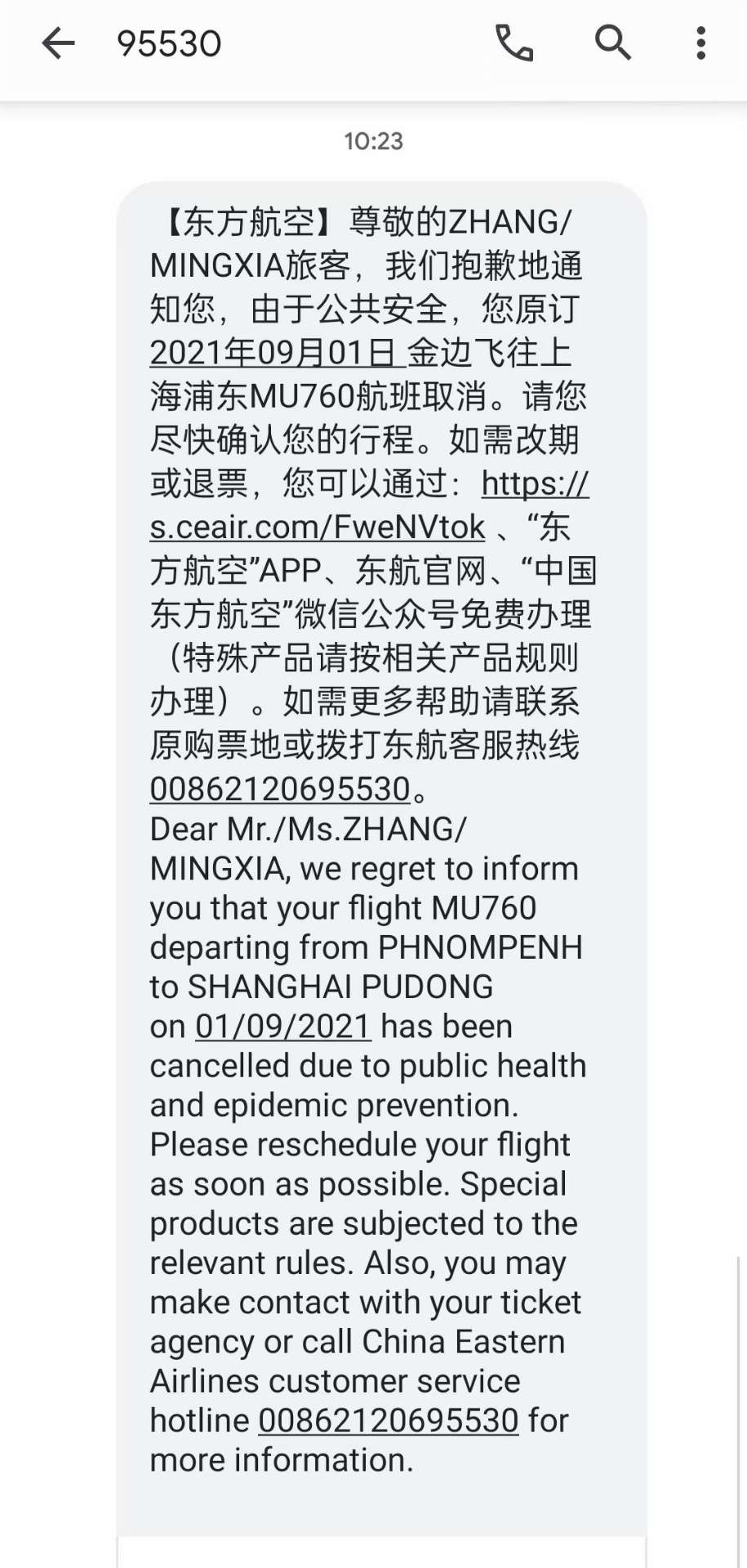Screen dimensions: 747x1568
Task: Go back to the conversation list
Action: [x=58, y=43]
